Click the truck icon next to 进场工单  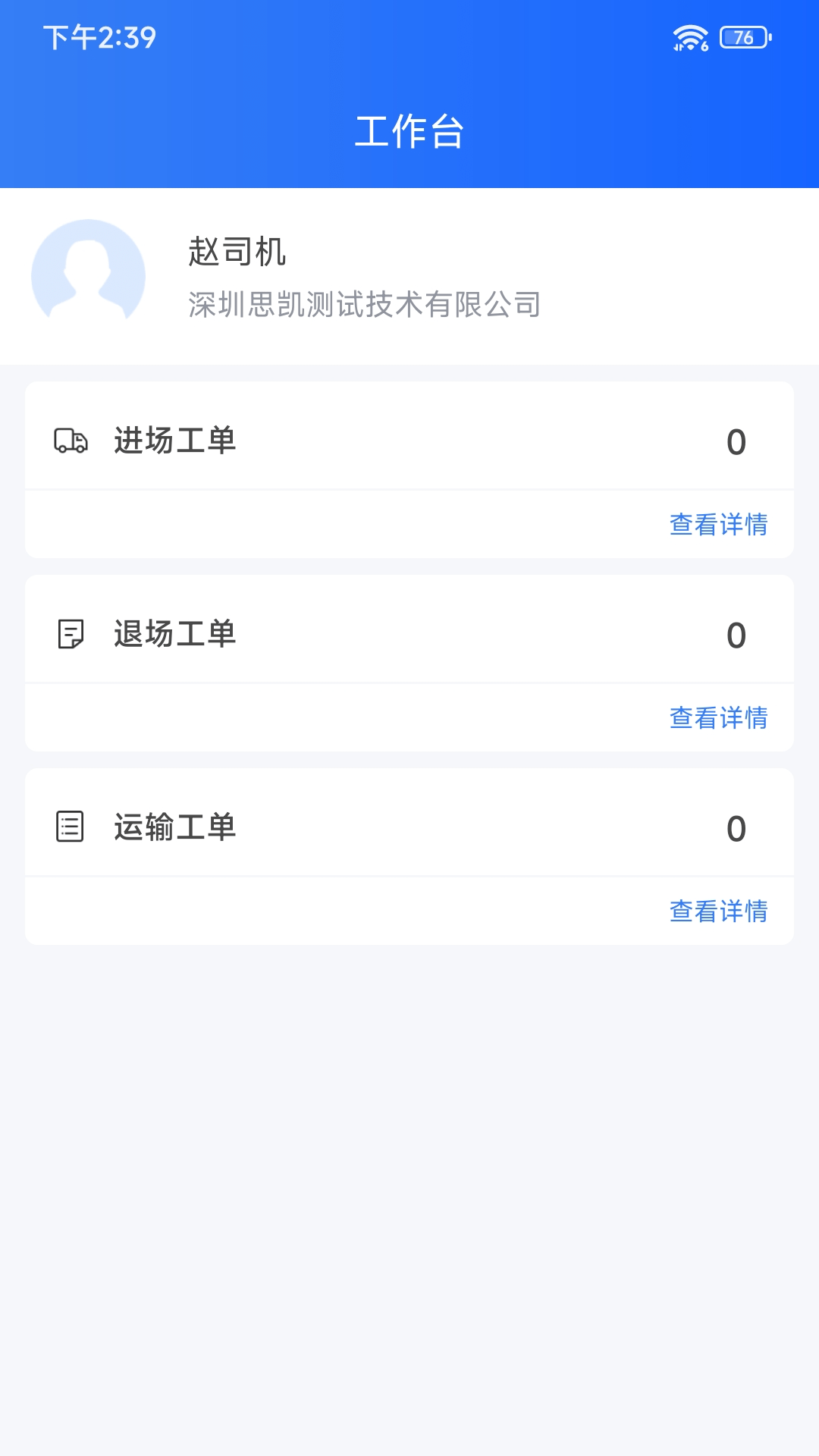coord(69,441)
